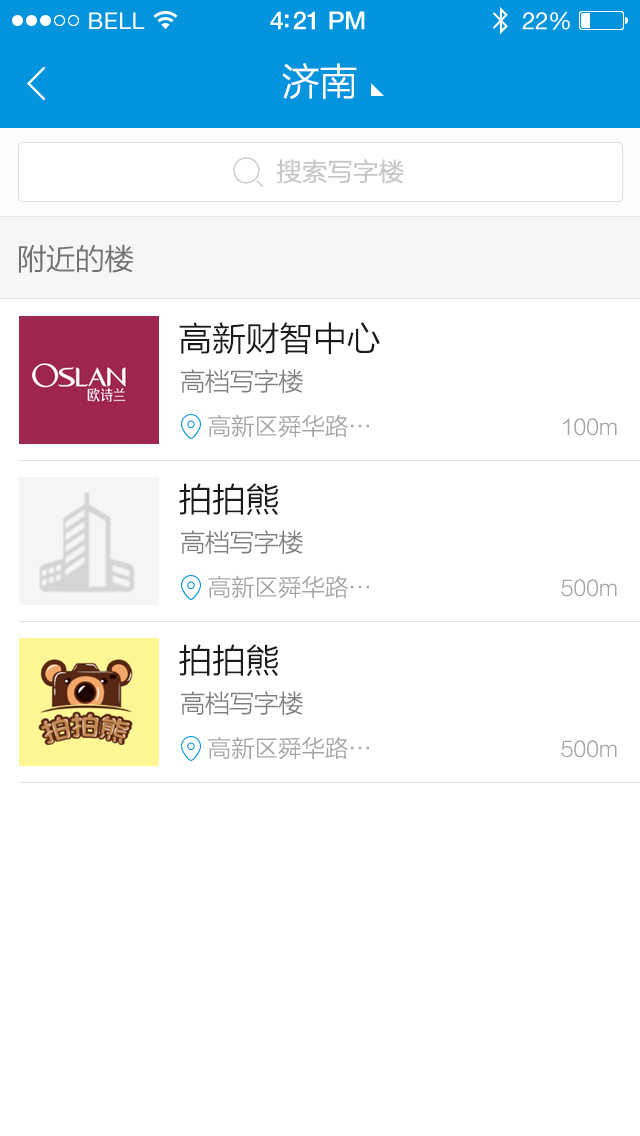Open the 拍拍熊 listing with gray building placeholder
The width and height of the screenshot is (640, 1136).
coord(320,541)
